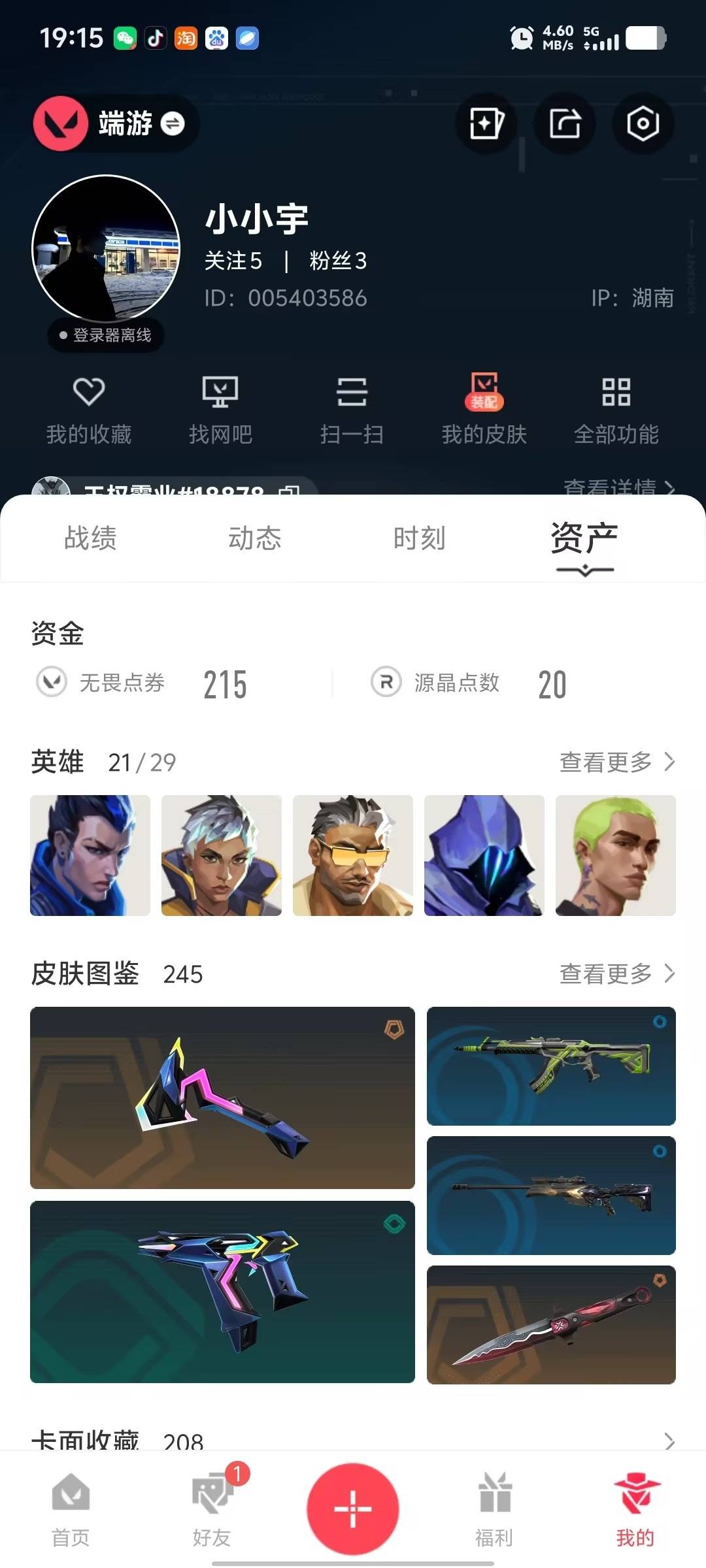Open the card wallet icon near top right
The height and width of the screenshot is (1568, 706).
(x=485, y=124)
